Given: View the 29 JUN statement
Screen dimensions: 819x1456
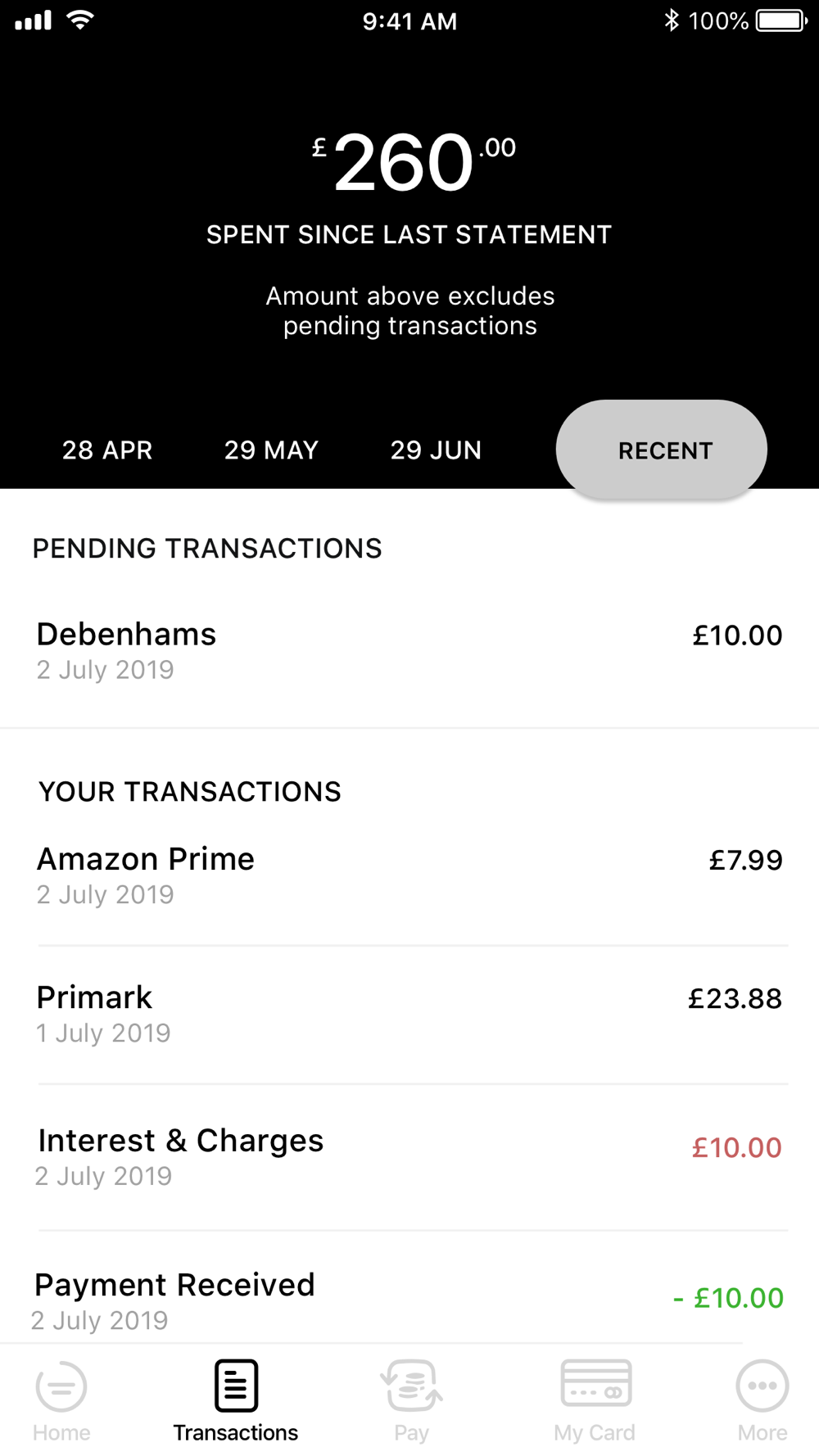Looking at the screenshot, I should (436, 450).
